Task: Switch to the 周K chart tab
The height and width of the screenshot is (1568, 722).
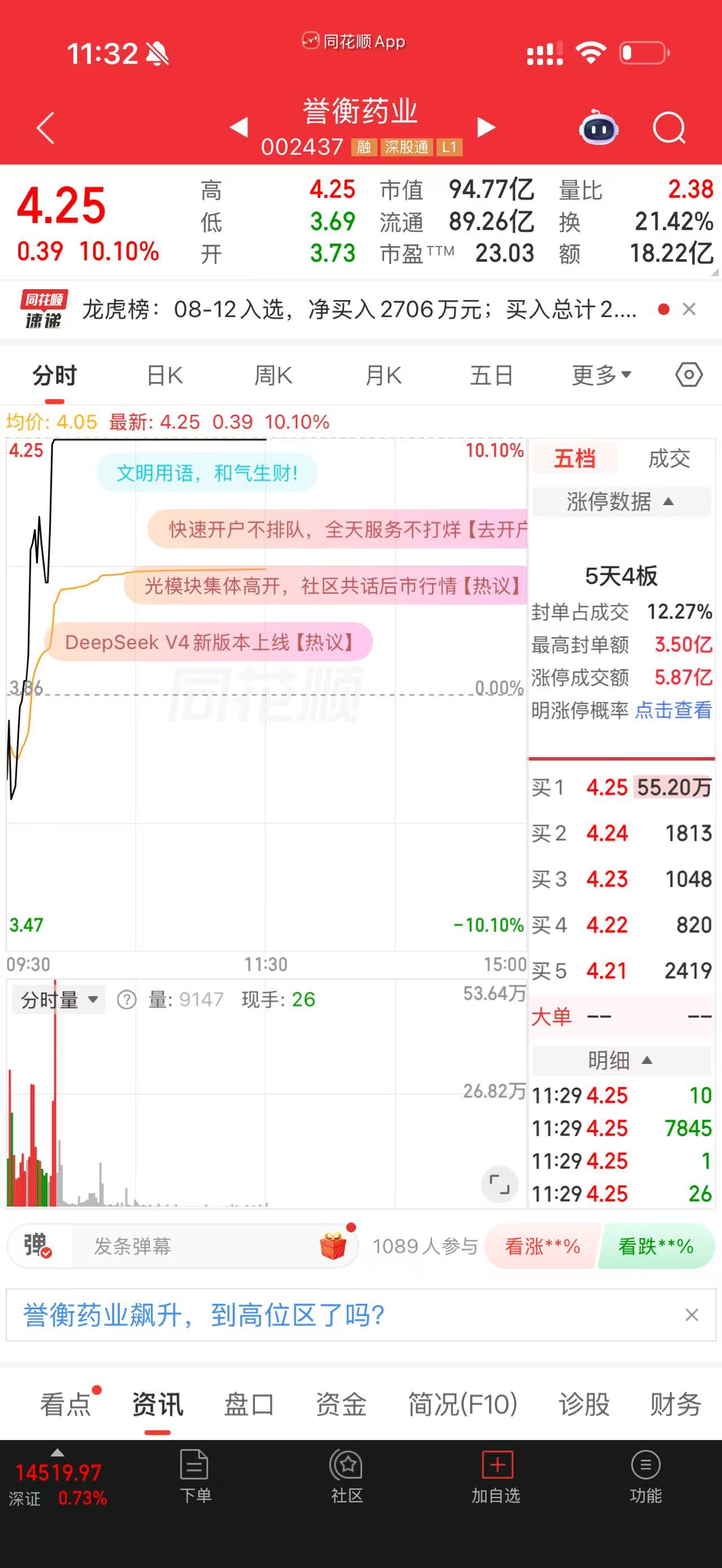Action: tap(274, 376)
